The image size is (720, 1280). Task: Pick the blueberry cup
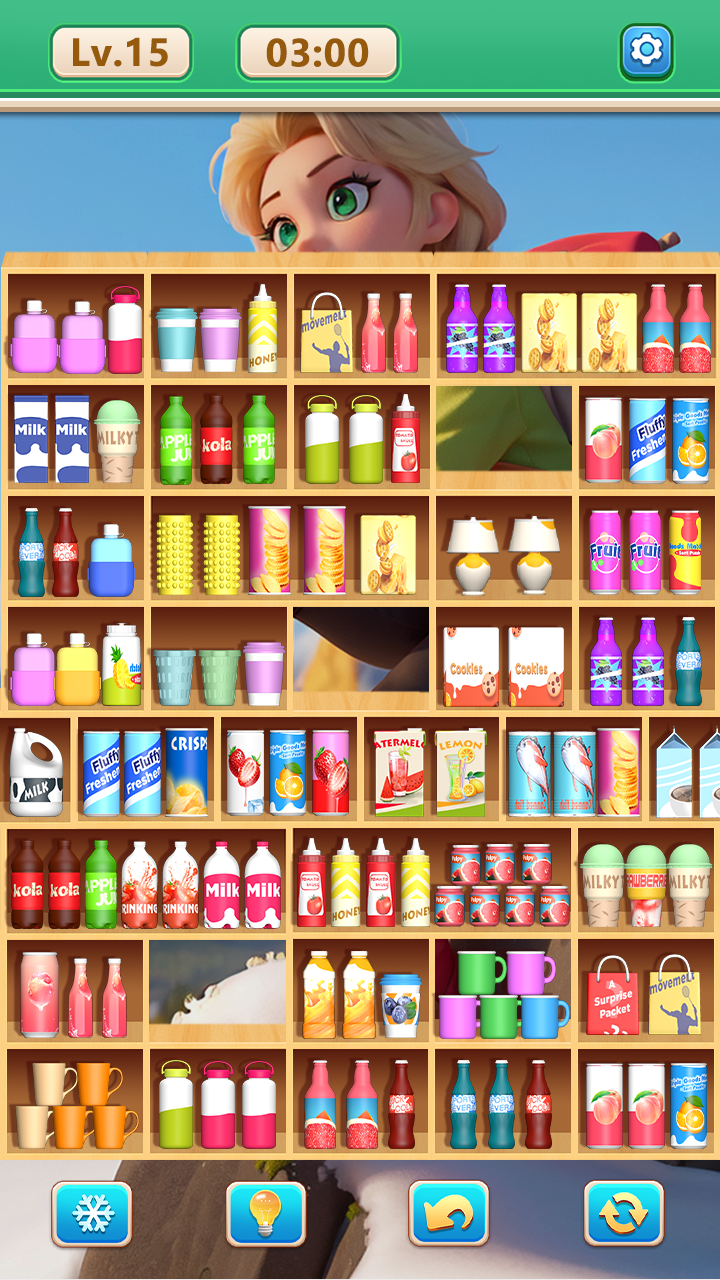pyautogui.click(x=400, y=1005)
